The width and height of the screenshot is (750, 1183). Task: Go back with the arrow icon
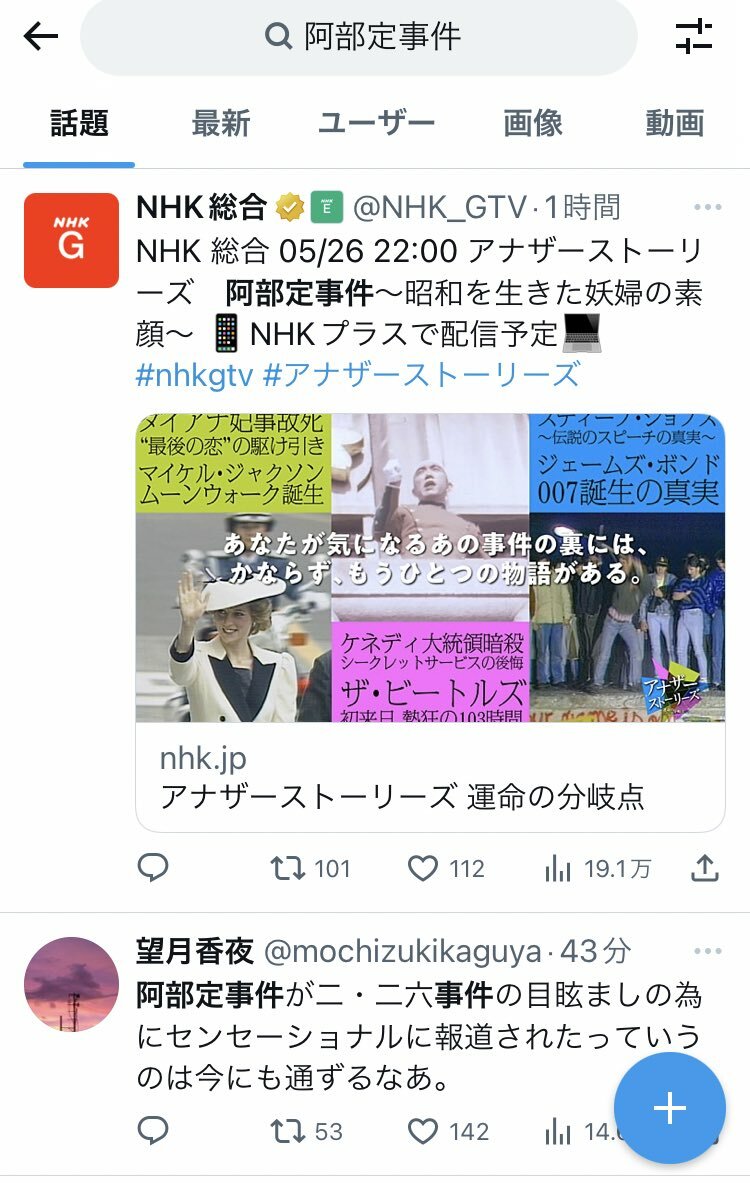41,37
